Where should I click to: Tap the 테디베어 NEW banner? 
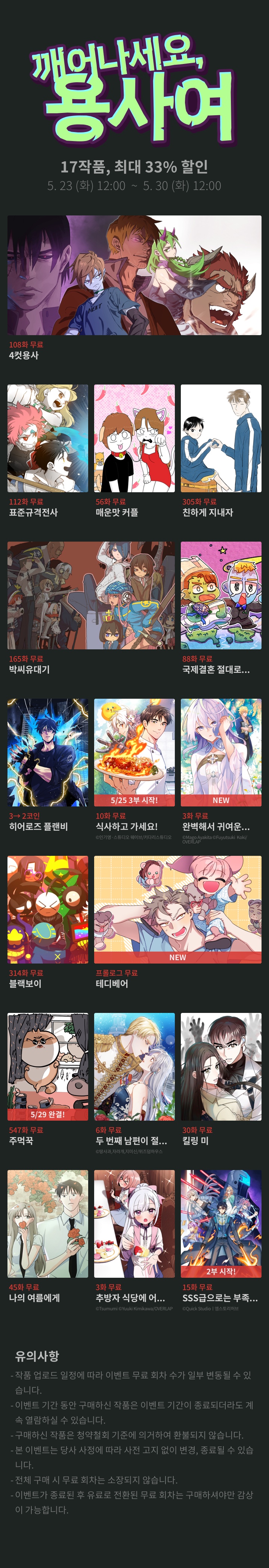pos(177,909)
